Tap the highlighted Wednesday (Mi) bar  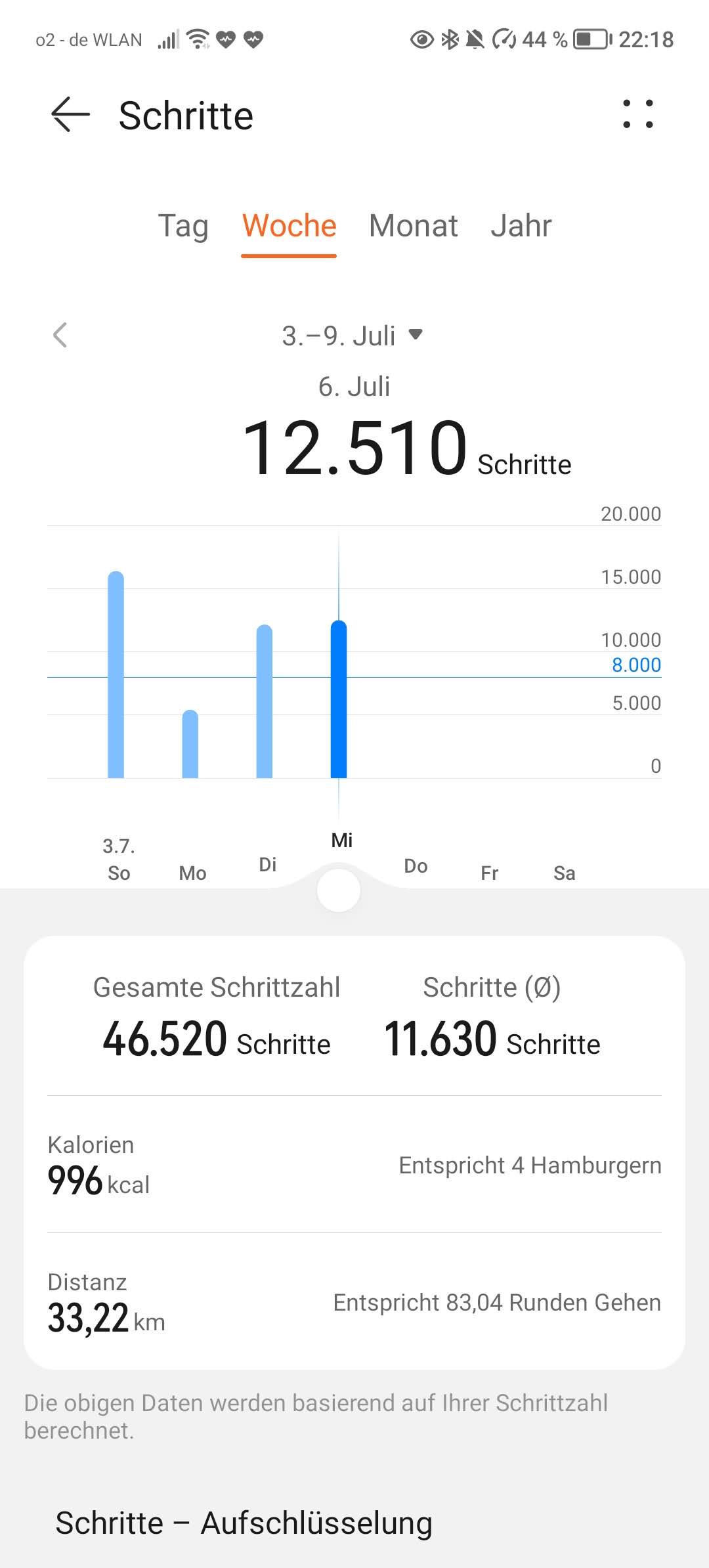coord(339,699)
